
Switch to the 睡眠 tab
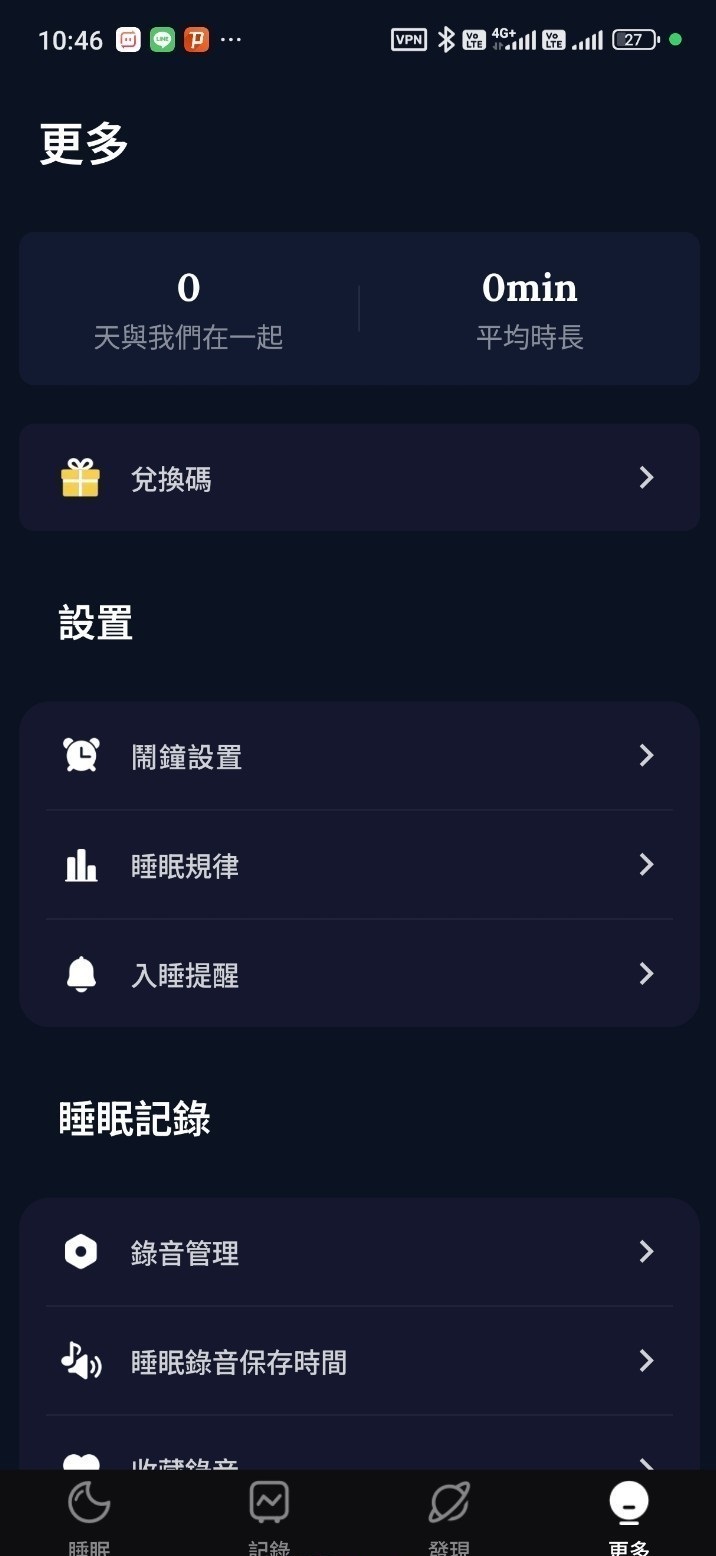(89, 1513)
